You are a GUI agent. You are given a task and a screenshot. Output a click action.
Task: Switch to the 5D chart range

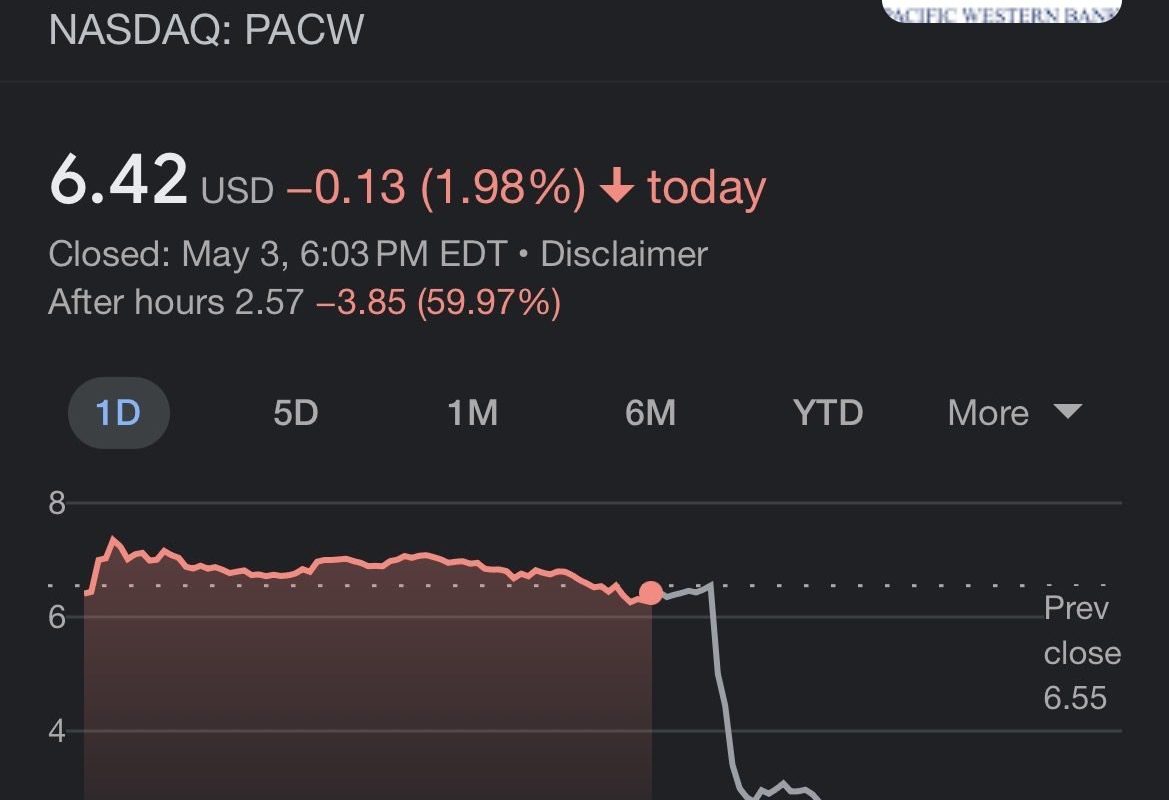pyautogui.click(x=295, y=413)
